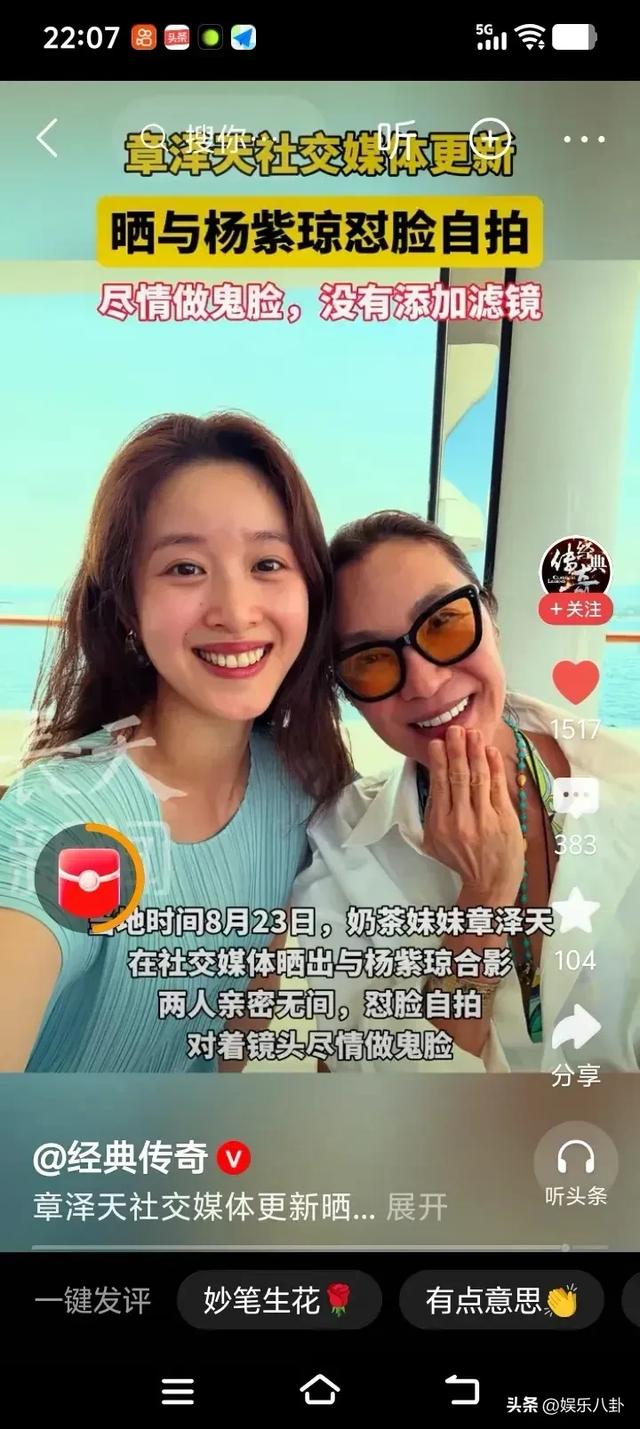640x1429 pixels.
Task: Open the red envelope reward icon
Action: [90, 880]
